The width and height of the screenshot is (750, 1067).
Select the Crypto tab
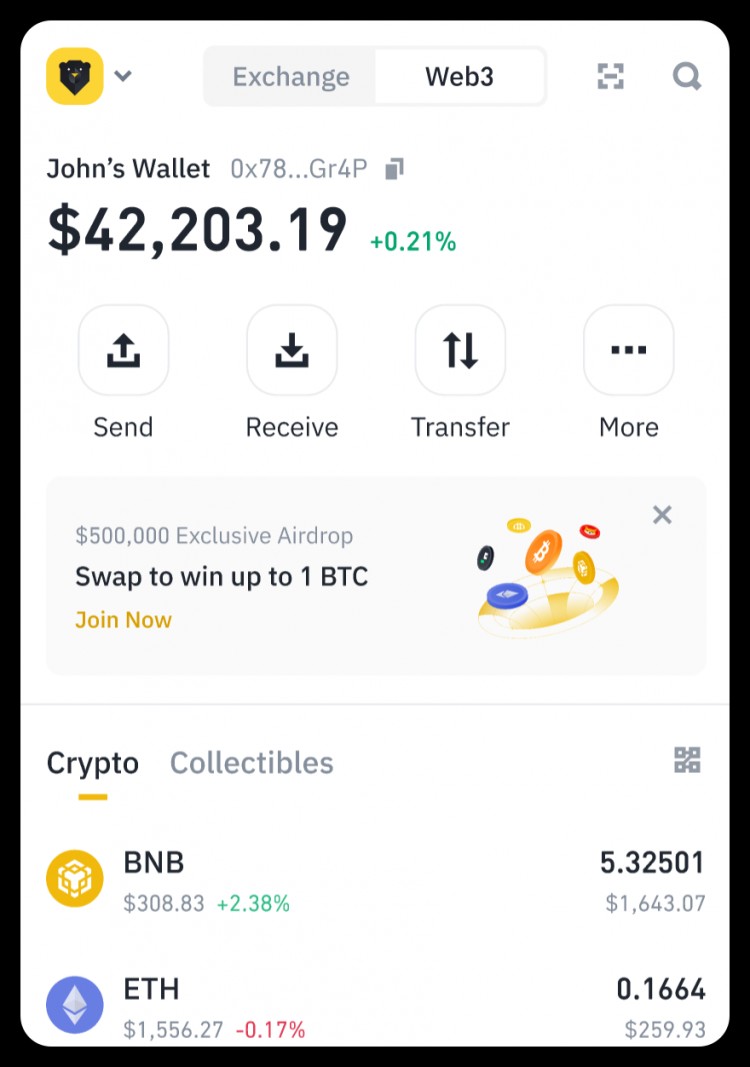(x=93, y=763)
